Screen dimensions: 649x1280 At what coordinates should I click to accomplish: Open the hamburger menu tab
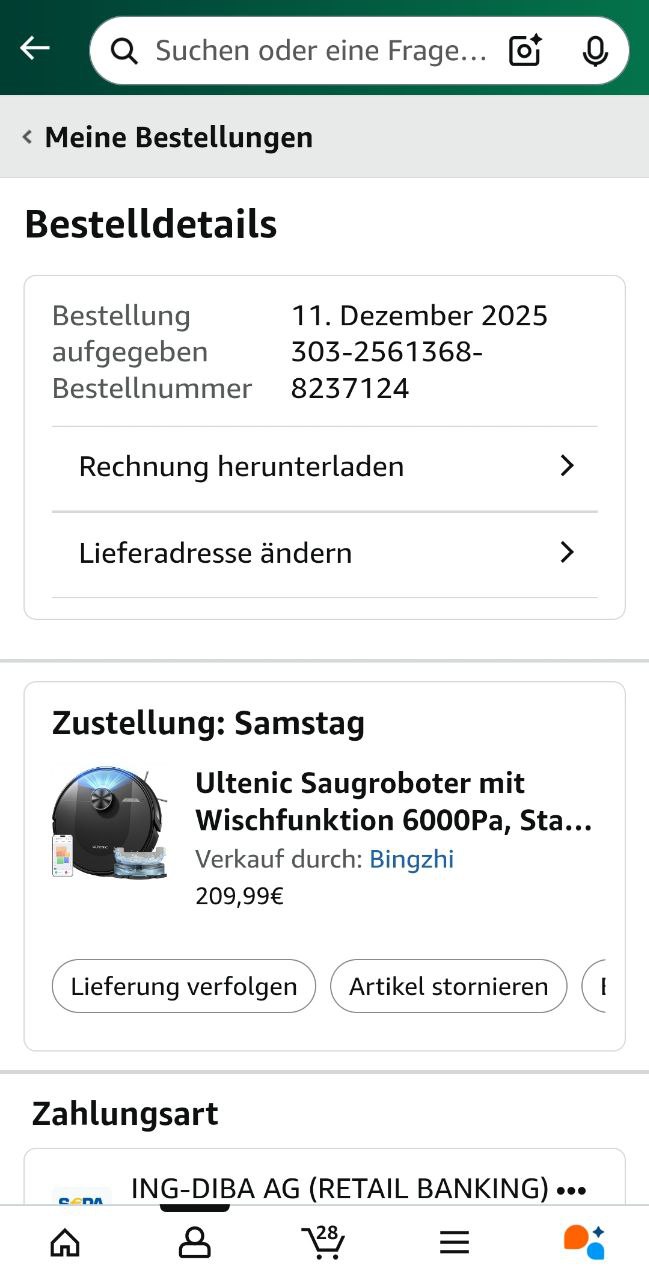pos(454,1243)
